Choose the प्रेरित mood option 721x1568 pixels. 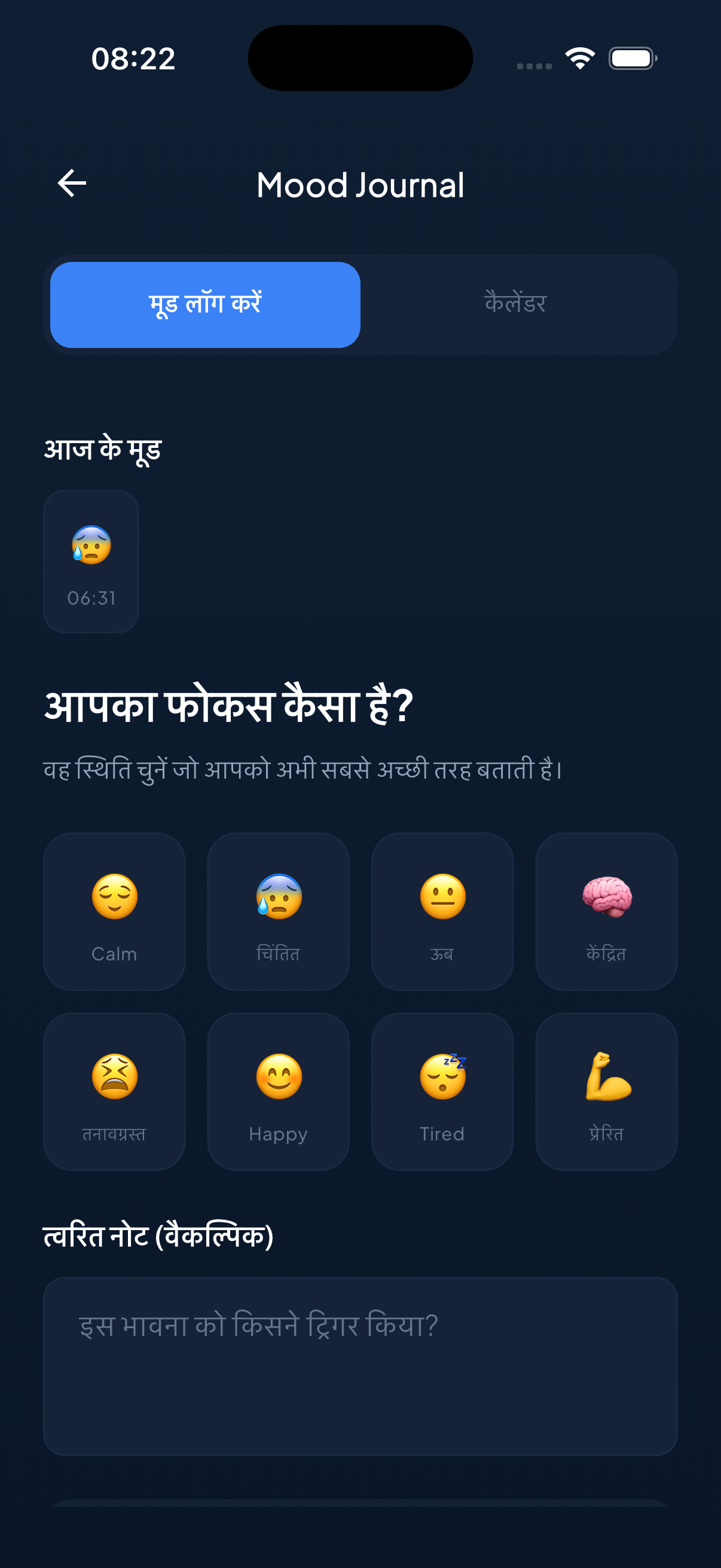click(607, 1091)
